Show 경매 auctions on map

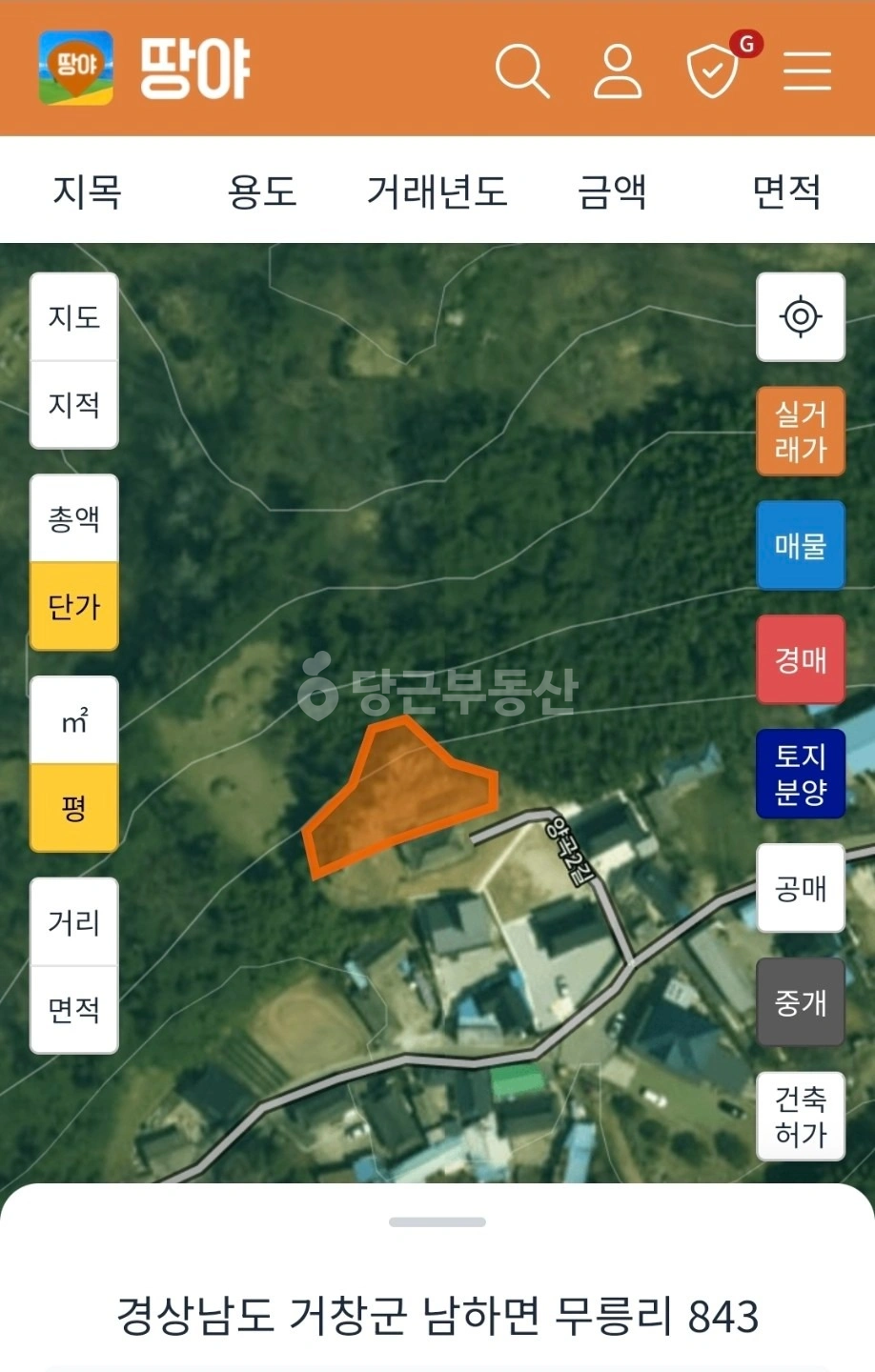pyautogui.click(x=801, y=659)
